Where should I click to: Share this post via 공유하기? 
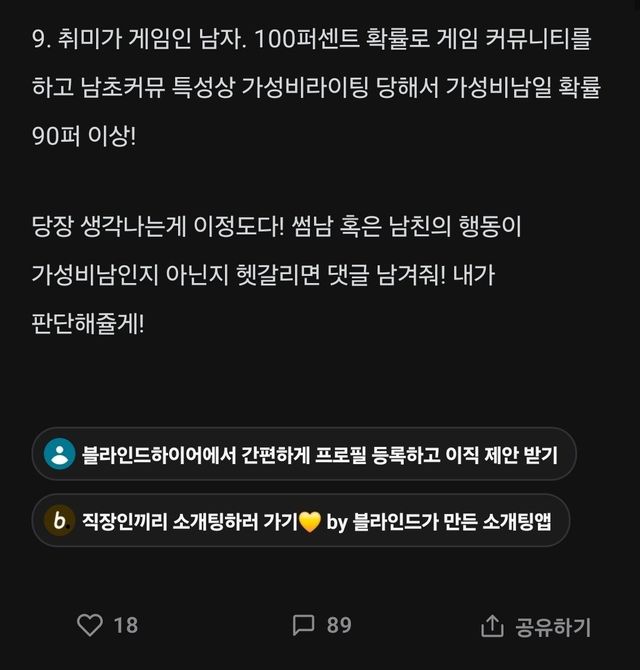[536, 626]
